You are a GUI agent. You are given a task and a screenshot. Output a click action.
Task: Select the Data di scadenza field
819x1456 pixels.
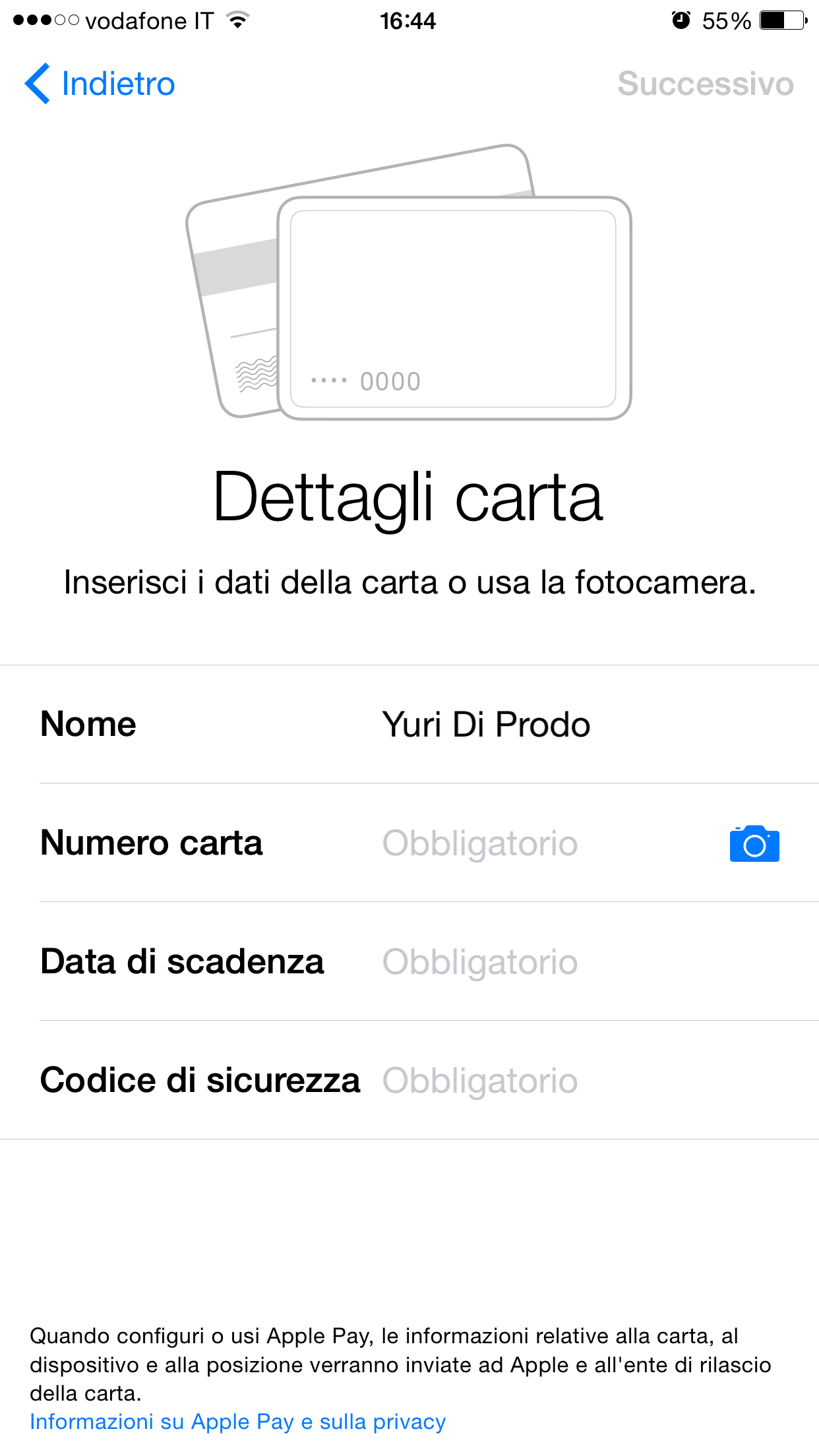[x=480, y=962]
